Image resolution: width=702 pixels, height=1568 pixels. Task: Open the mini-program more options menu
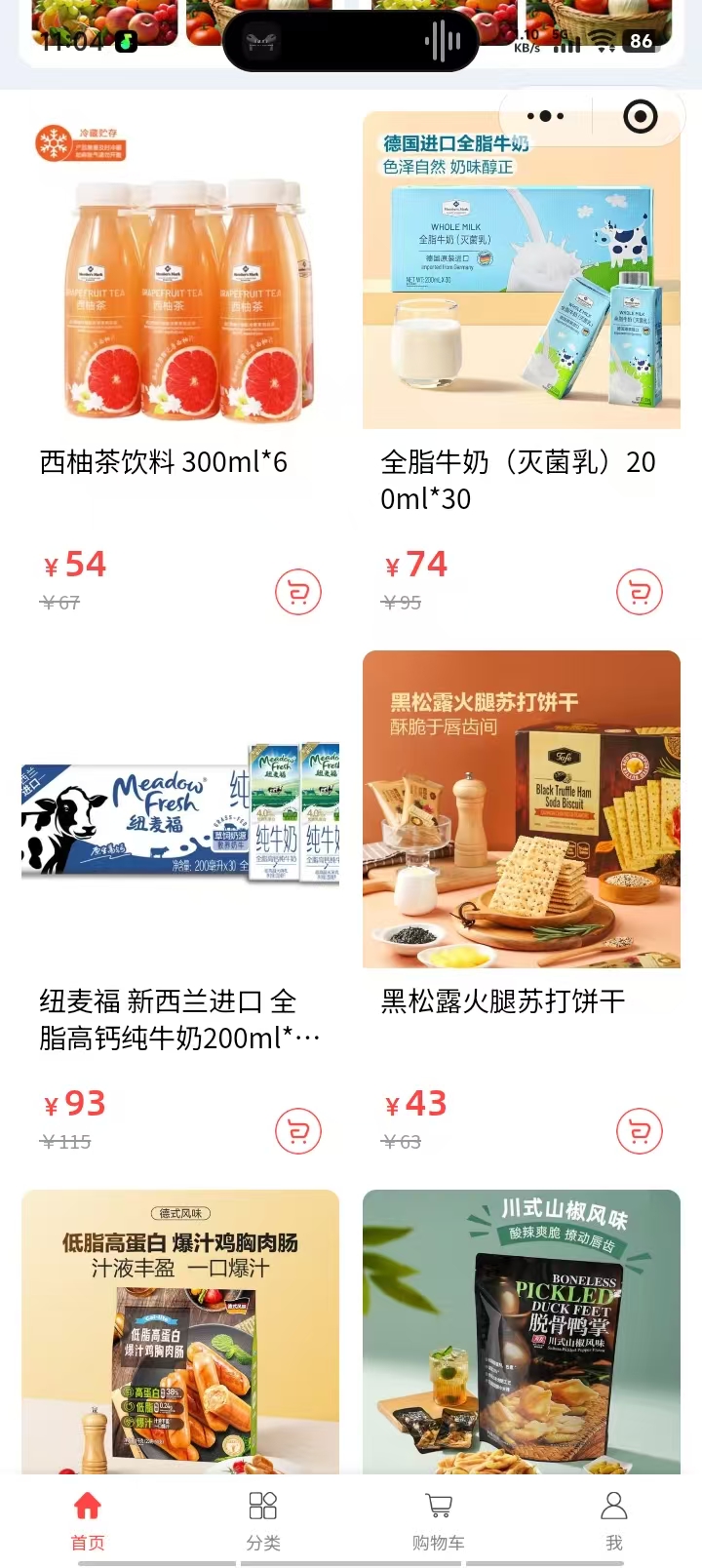tap(545, 117)
